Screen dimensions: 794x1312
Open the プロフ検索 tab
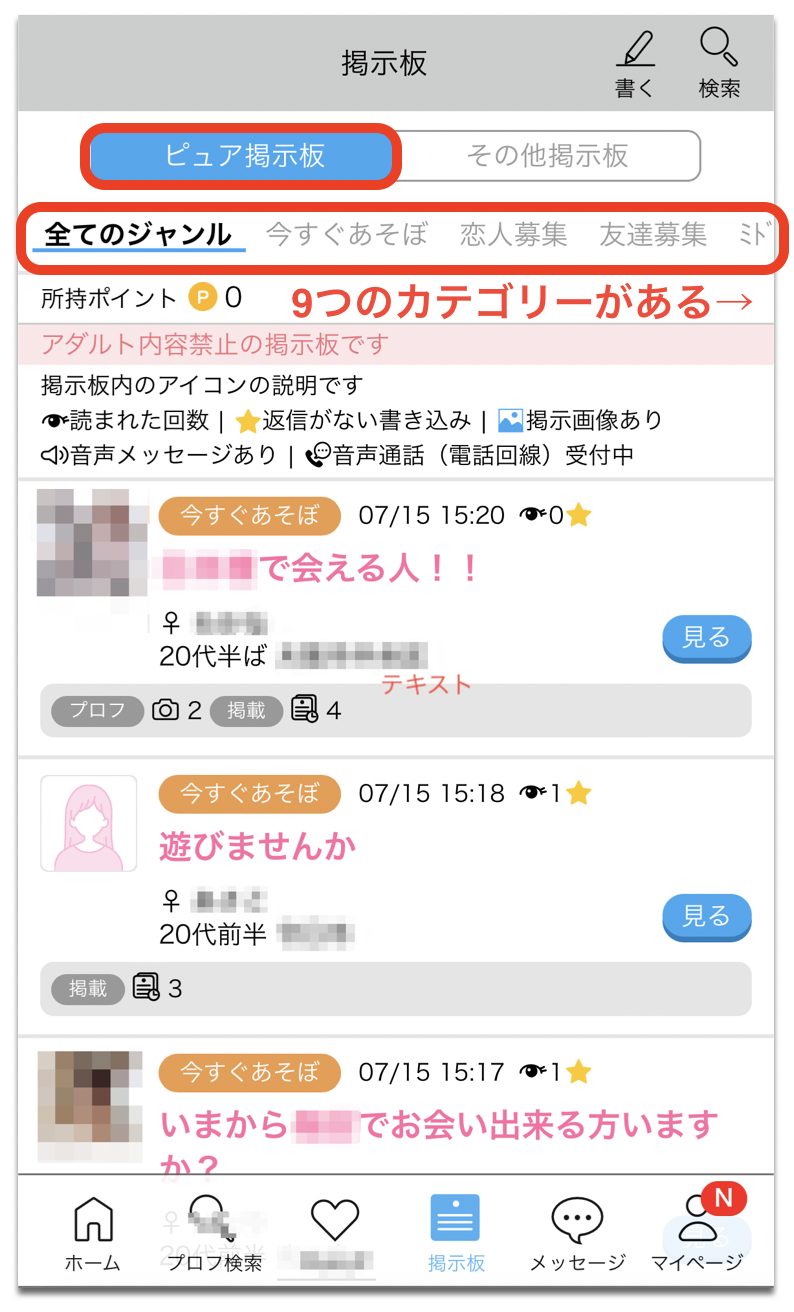[x=214, y=1234]
